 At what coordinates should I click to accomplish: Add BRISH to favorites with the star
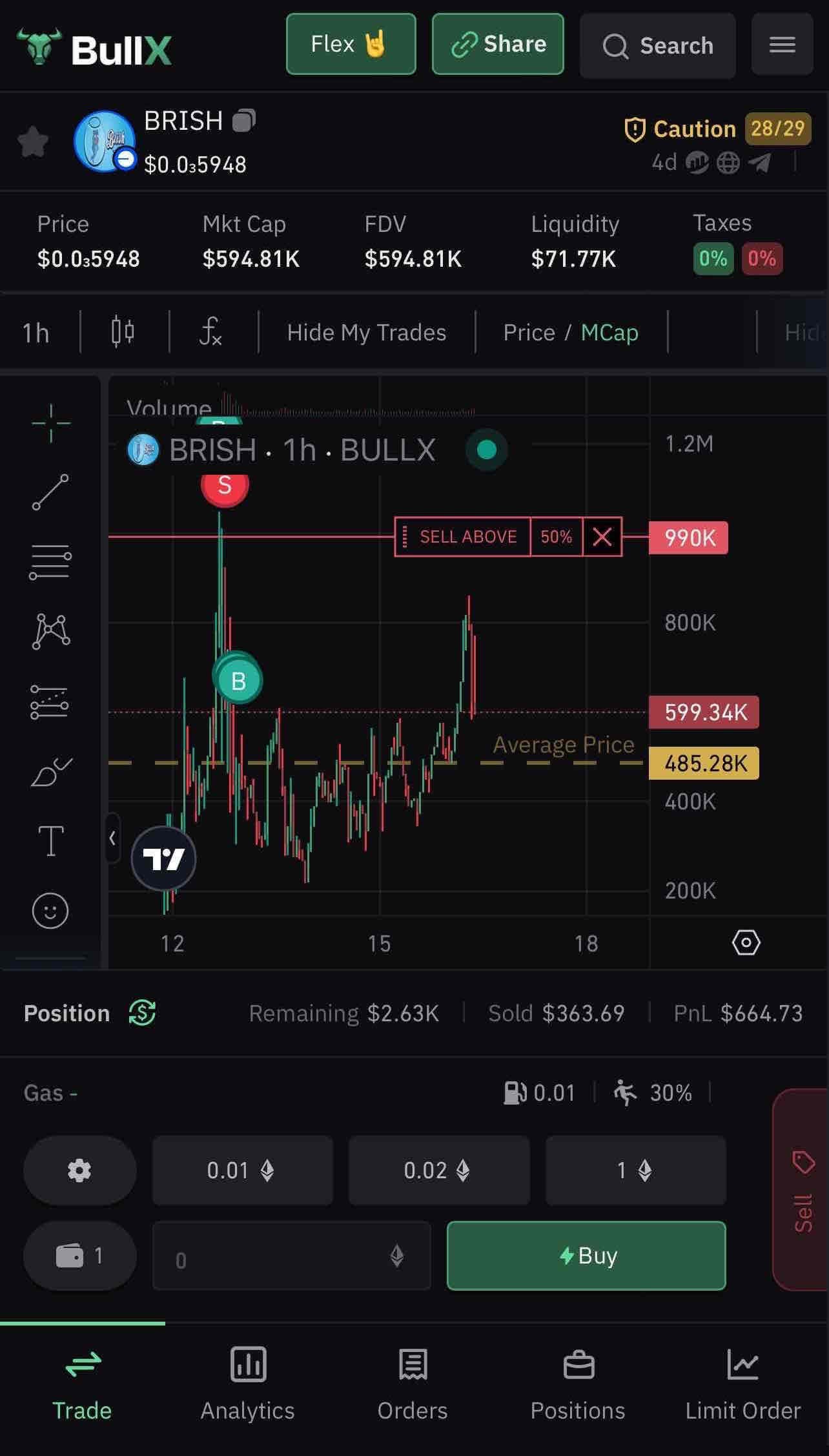click(33, 141)
